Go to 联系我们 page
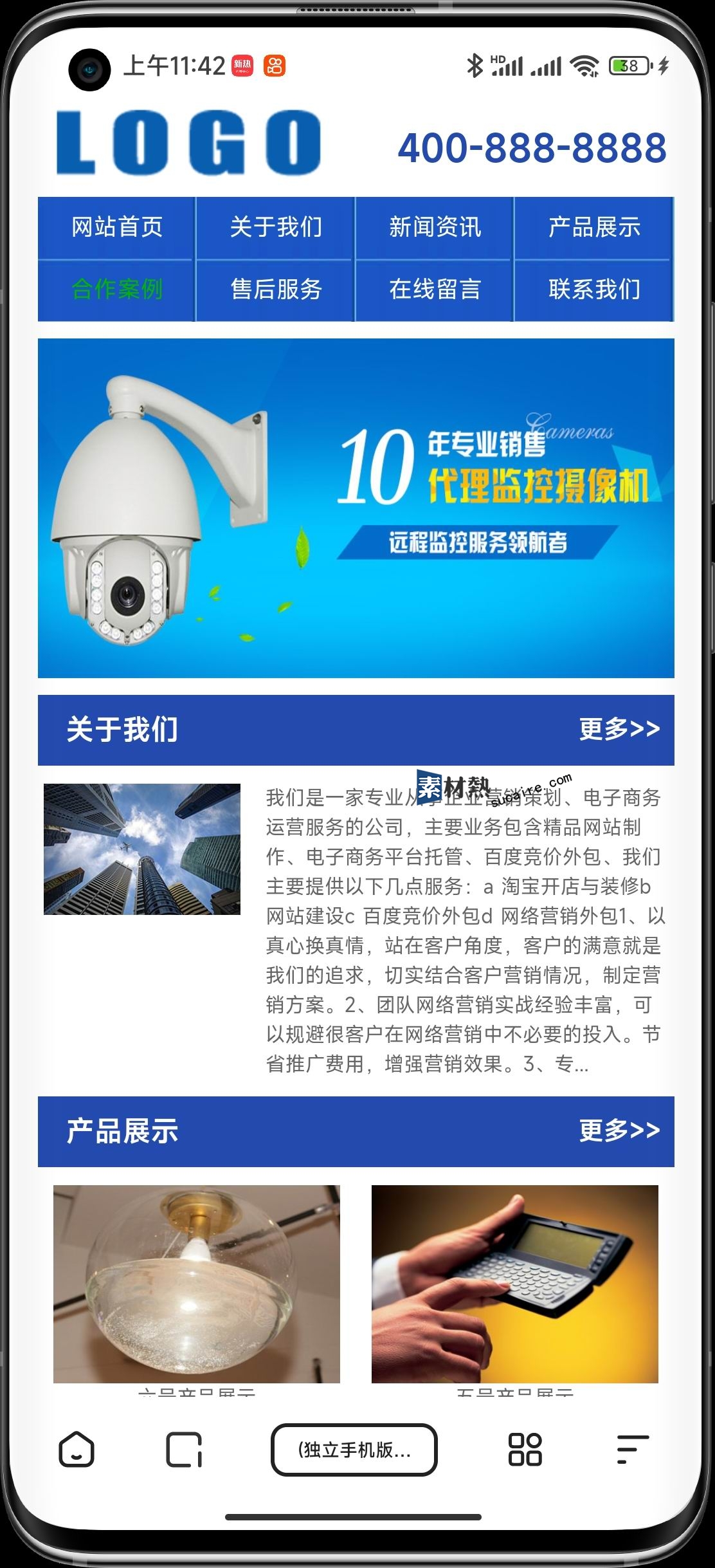 click(593, 289)
